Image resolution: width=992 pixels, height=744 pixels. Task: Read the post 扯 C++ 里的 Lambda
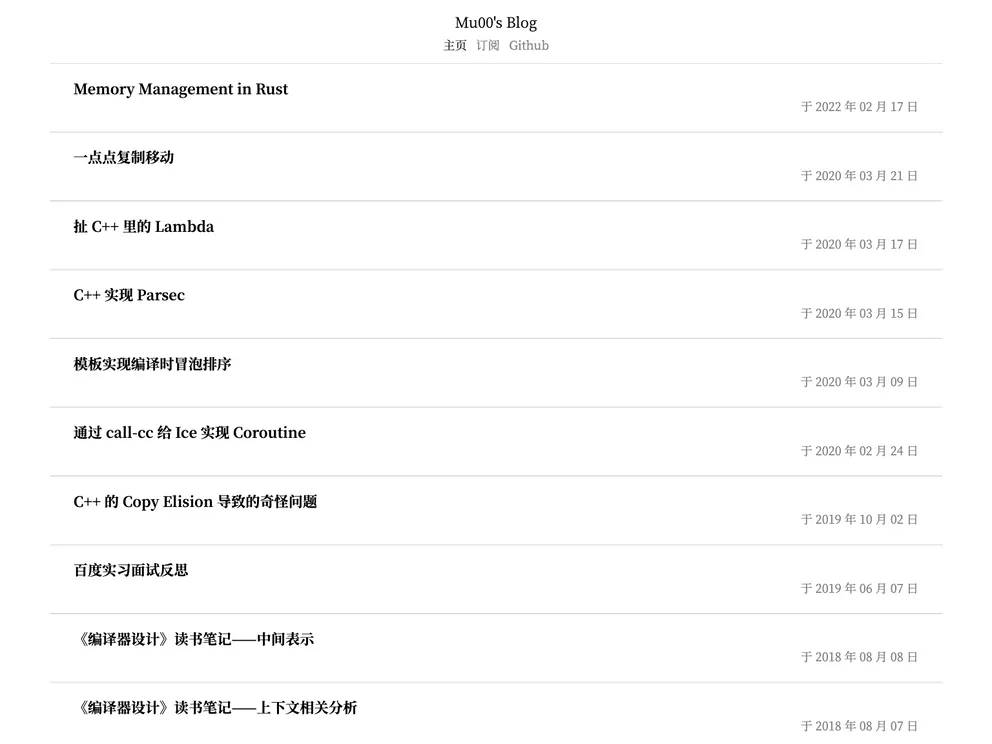click(143, 226)
